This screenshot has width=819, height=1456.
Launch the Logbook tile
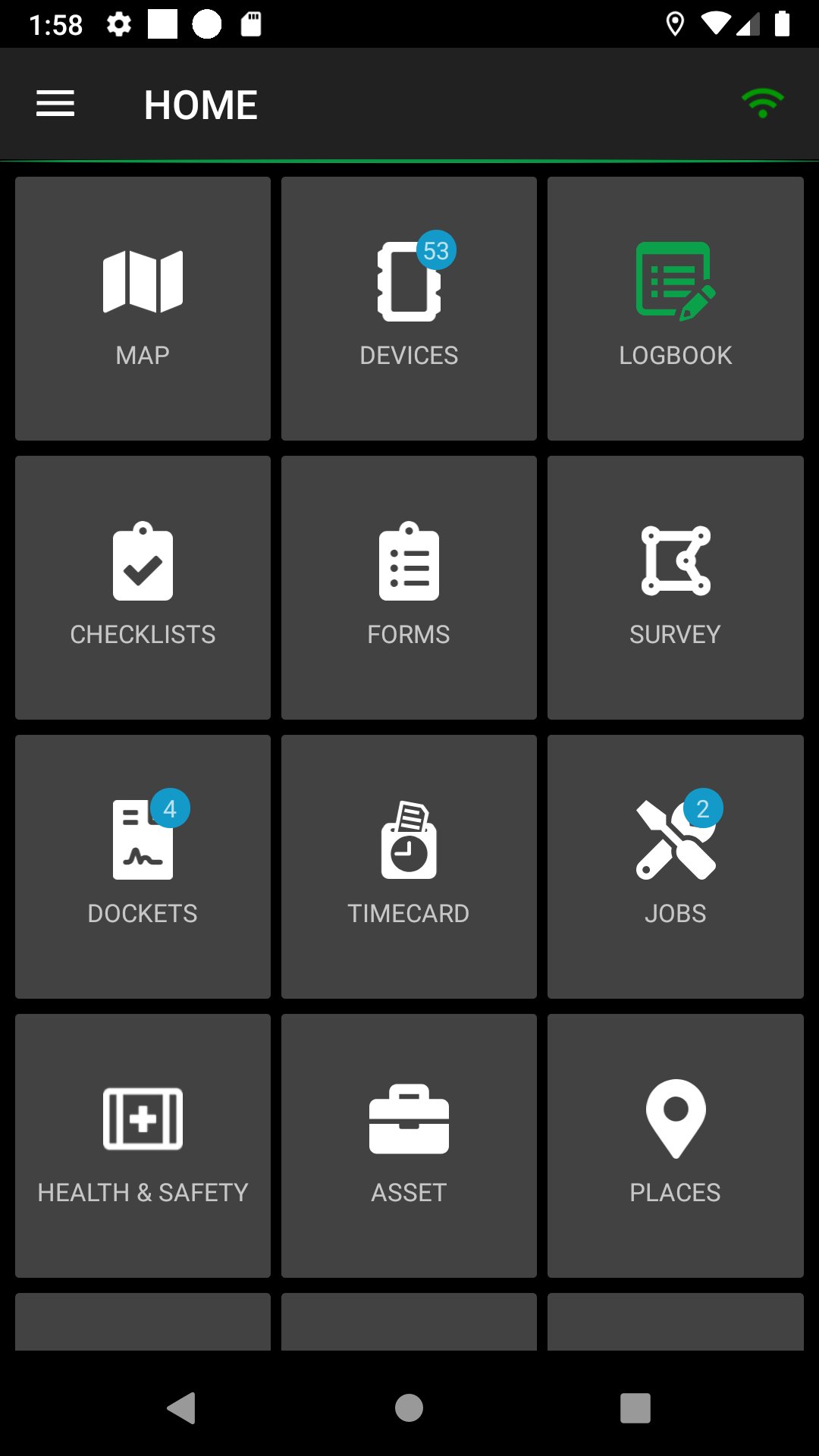click(675, 309)
